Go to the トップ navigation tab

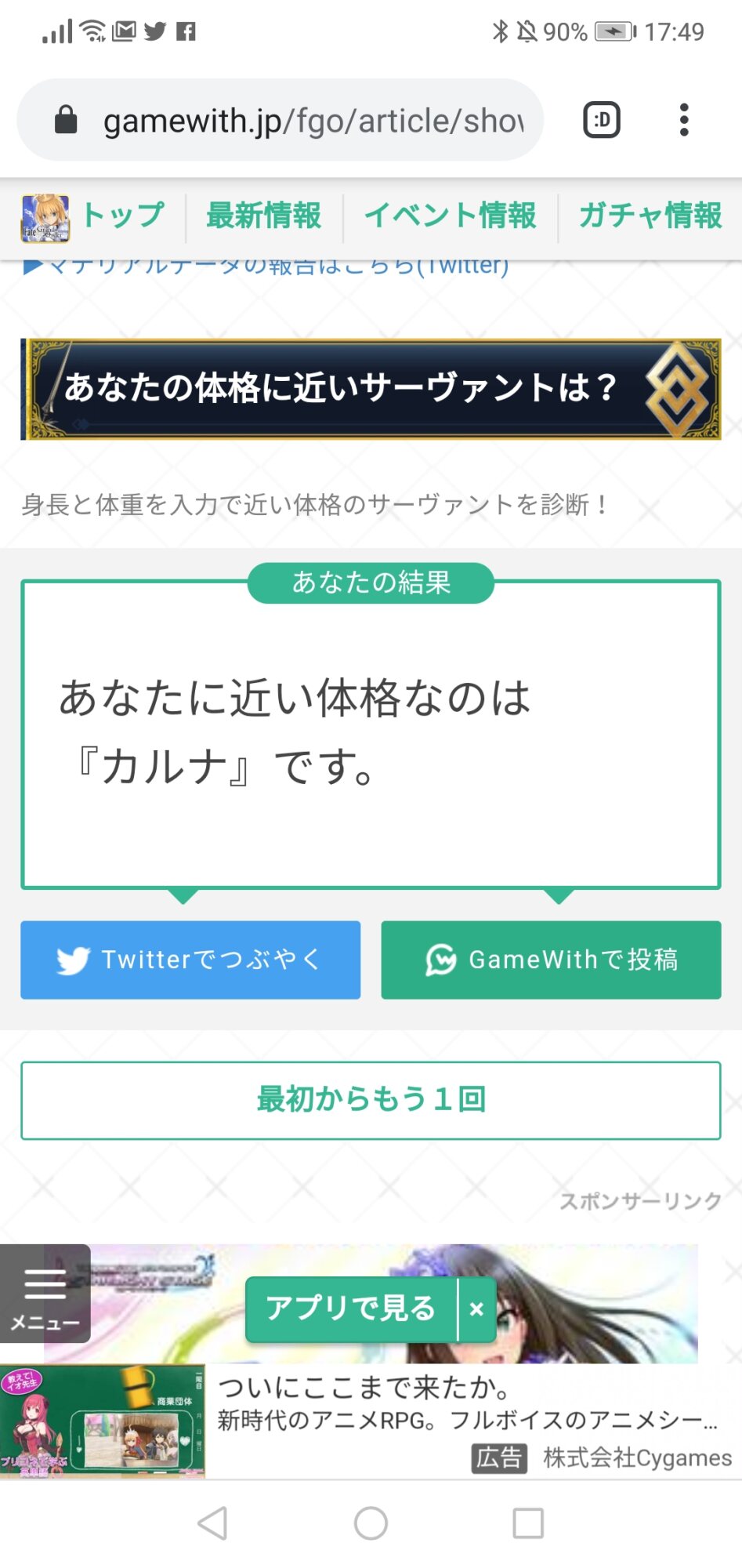point(123,216)
